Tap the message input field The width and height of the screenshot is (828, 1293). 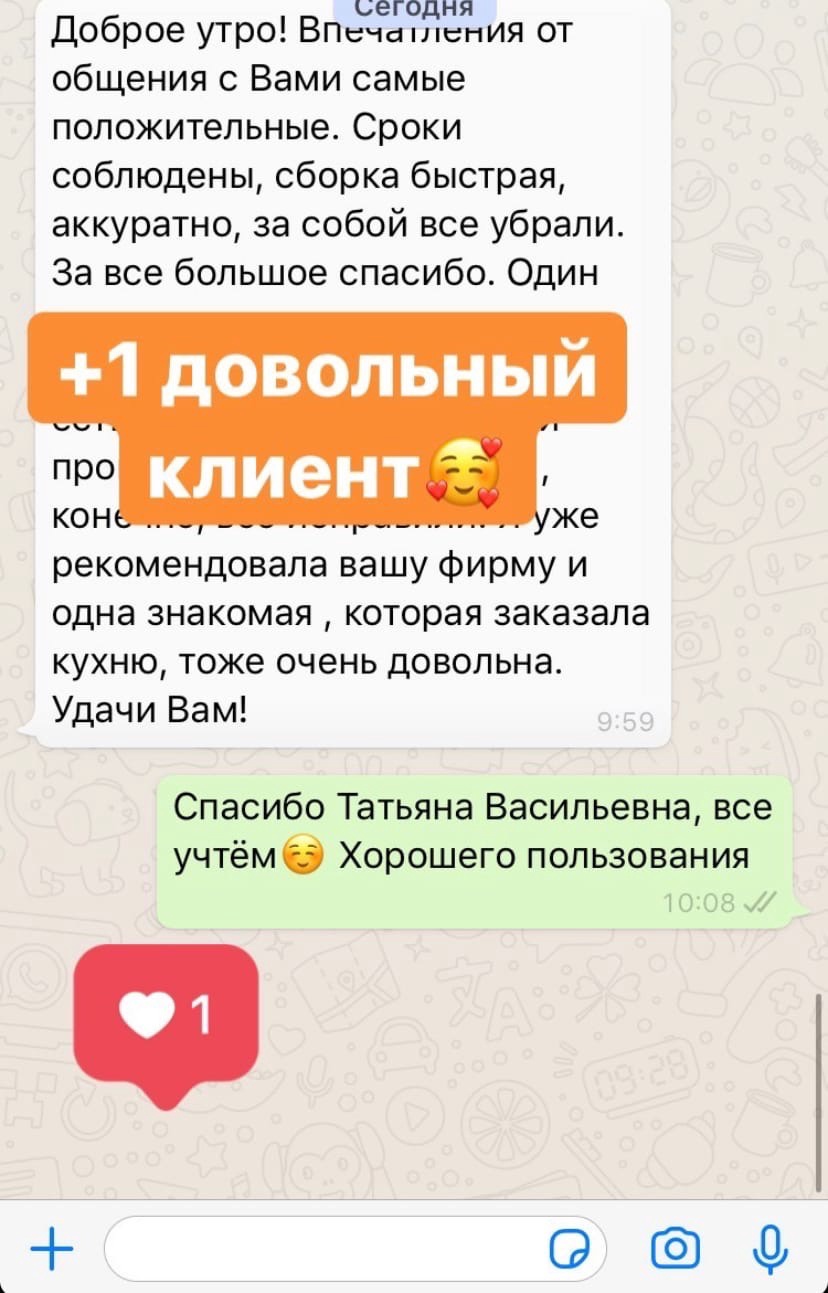320,1248
